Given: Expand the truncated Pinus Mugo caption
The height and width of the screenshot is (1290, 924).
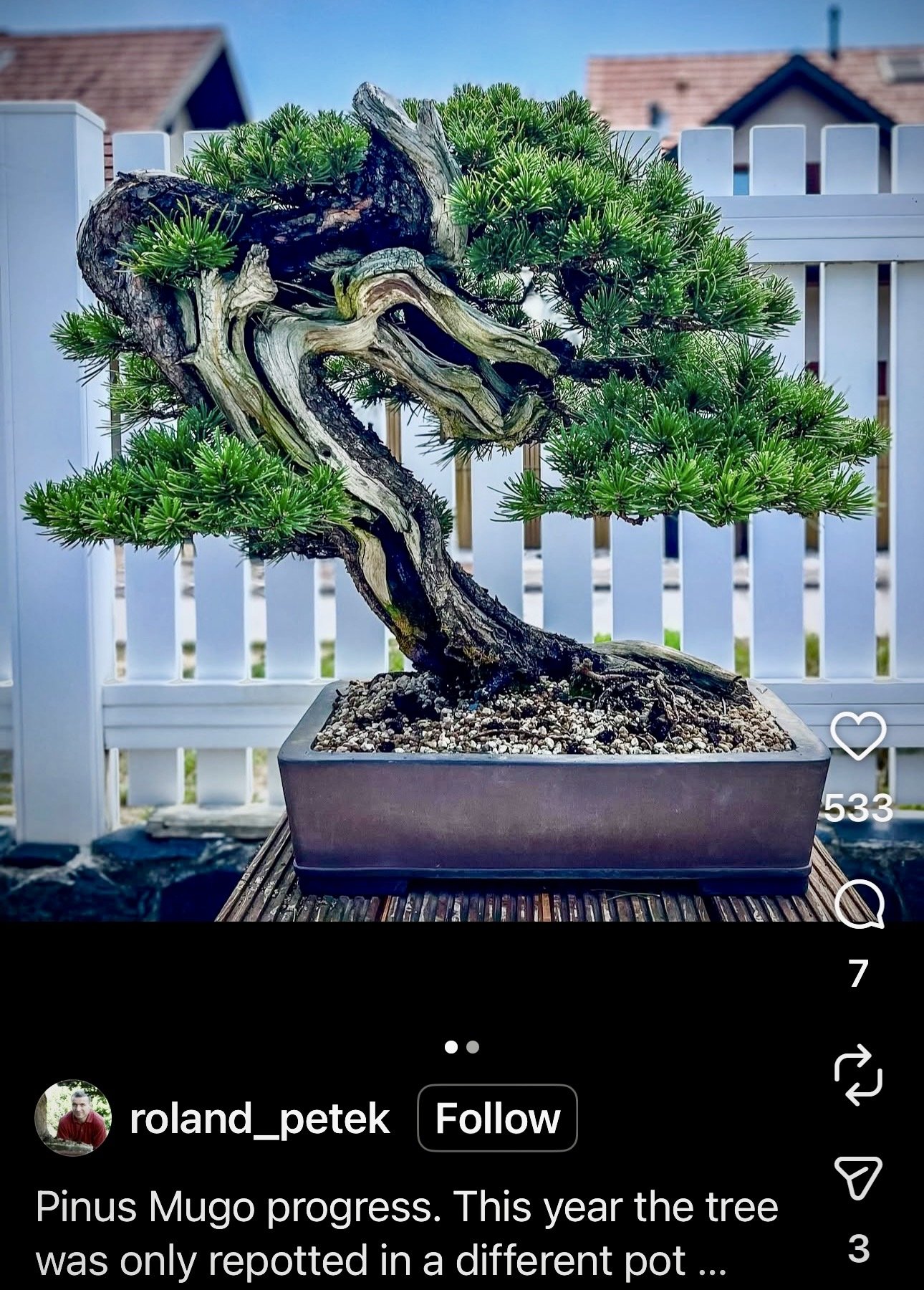Looking at the screenshot, I should click(x=711, y=1260).
